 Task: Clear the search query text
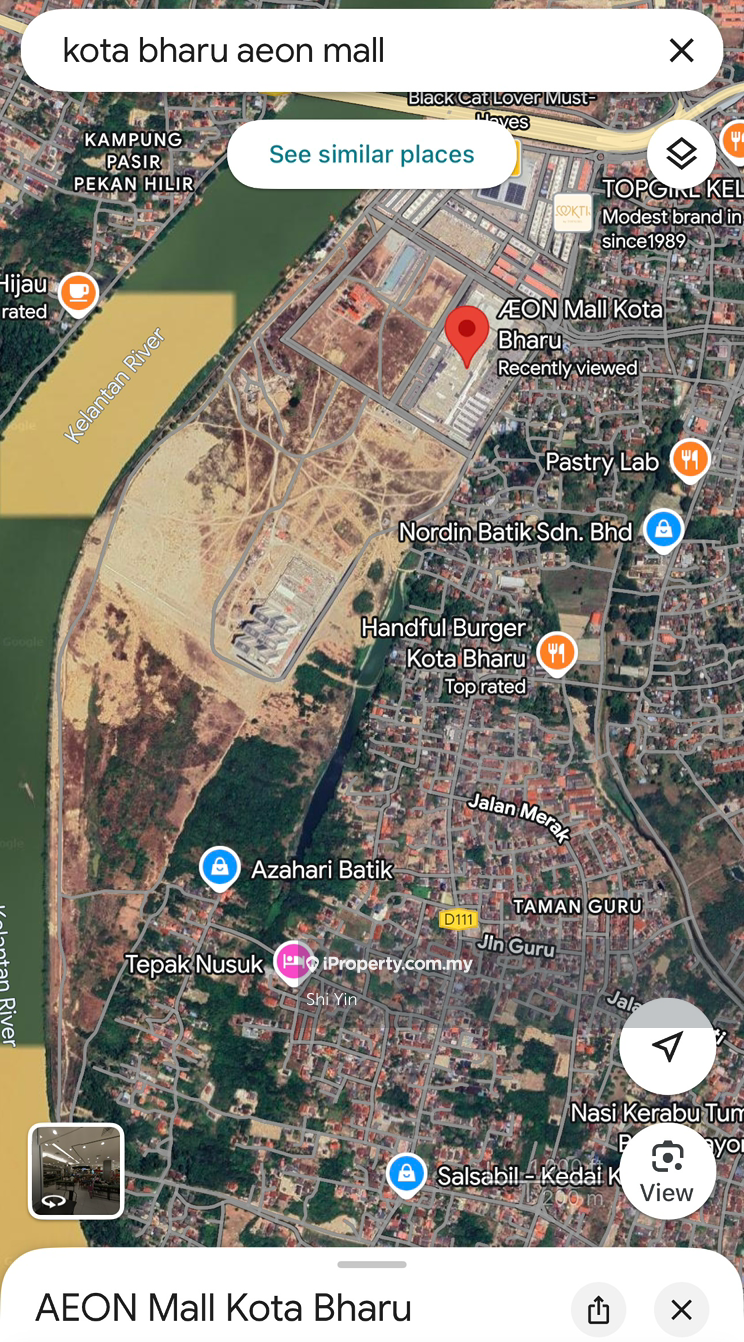tap(681, 50)
